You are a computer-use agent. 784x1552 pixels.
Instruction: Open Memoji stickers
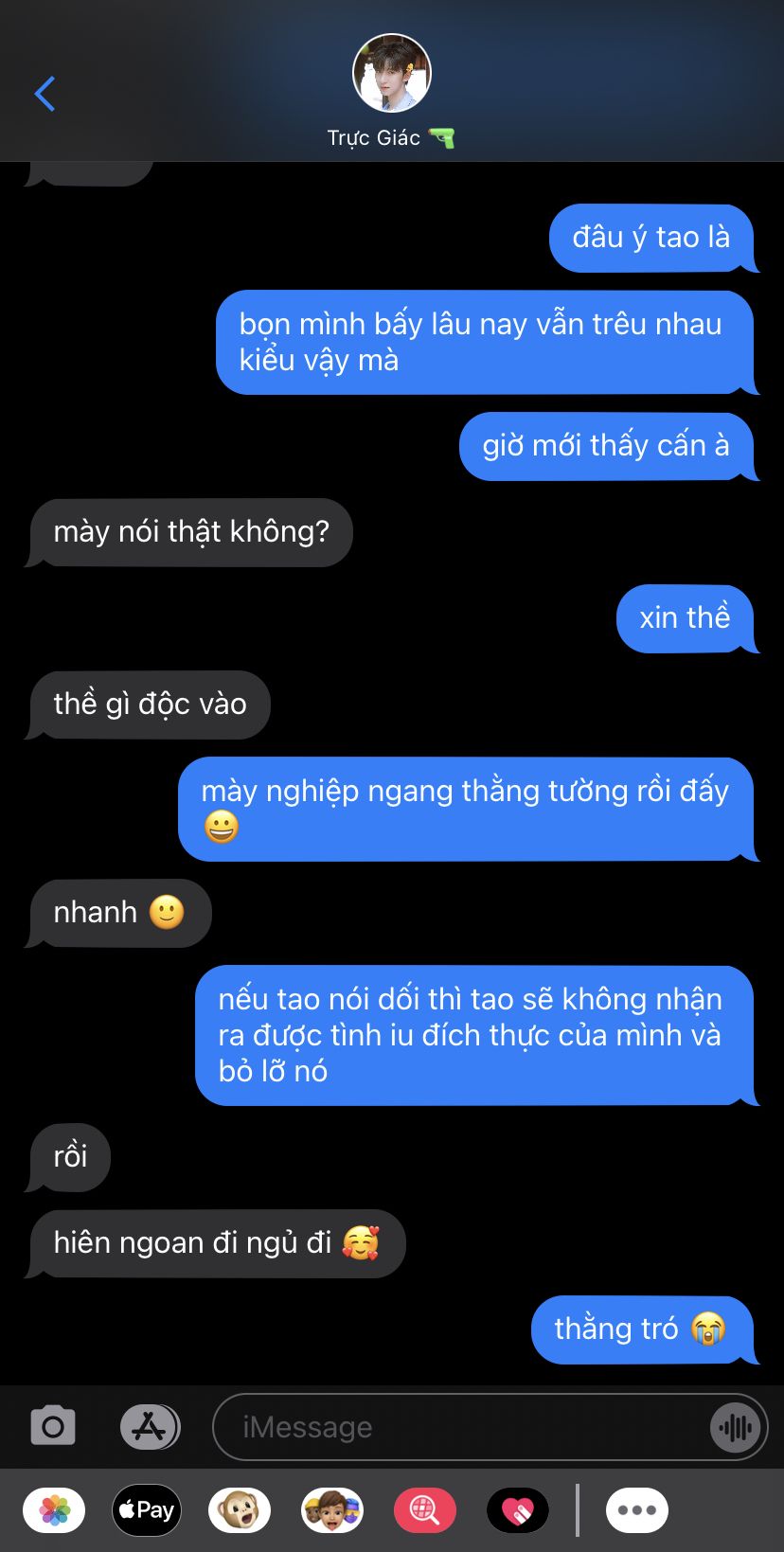(x=332, y=1510)
